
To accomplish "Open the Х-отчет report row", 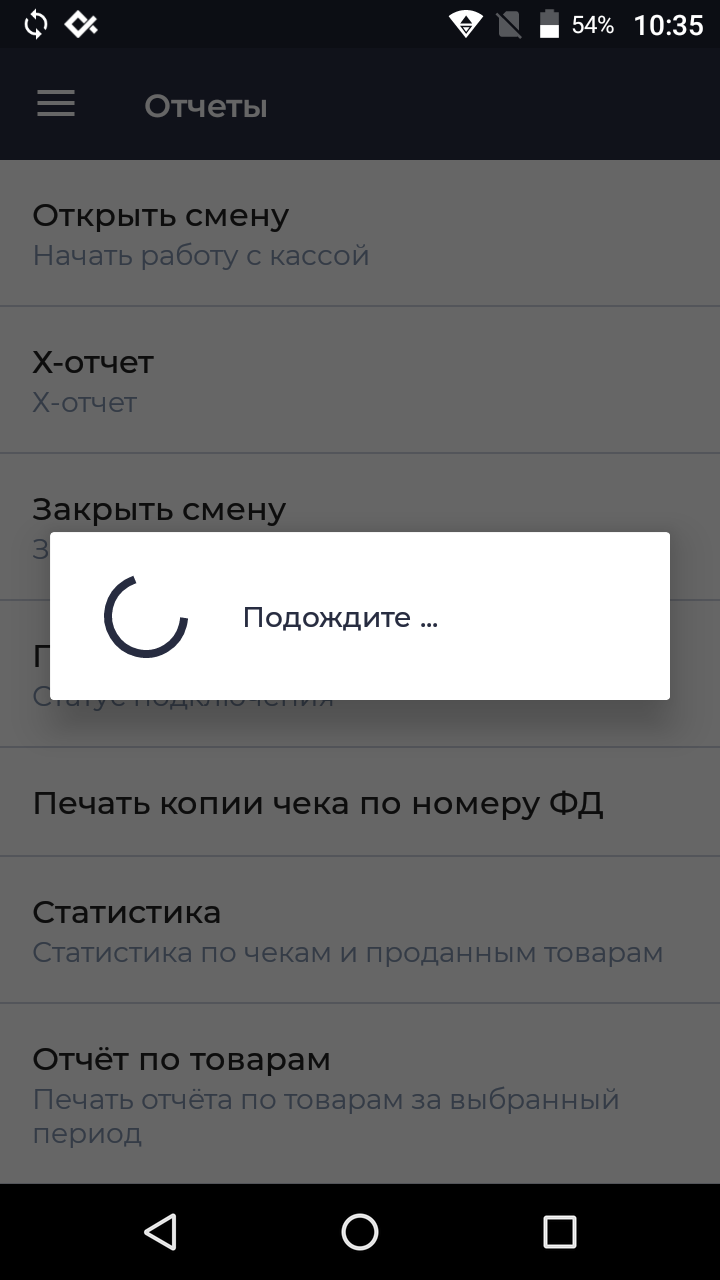I will point(360,381).
